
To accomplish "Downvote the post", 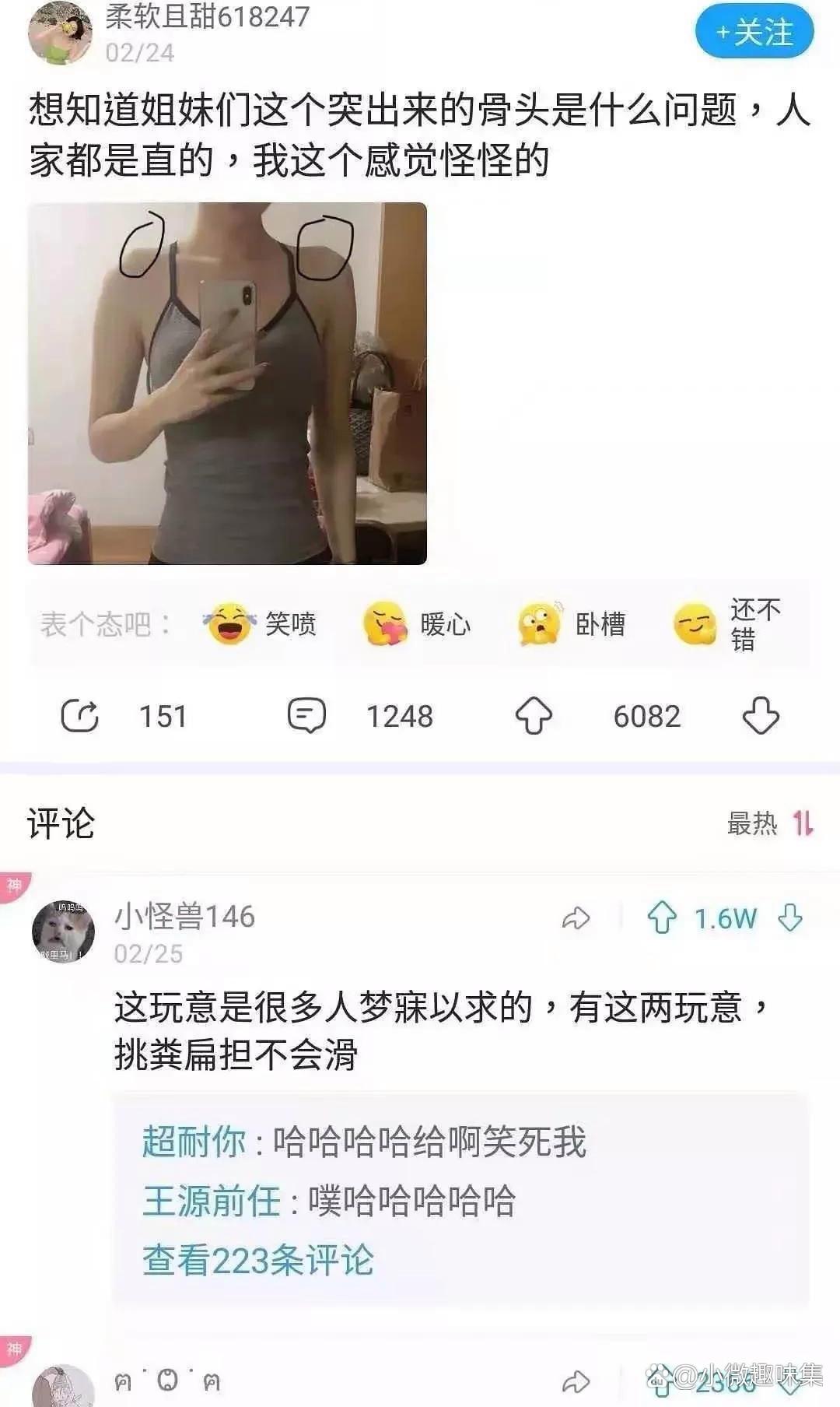I will [x=761, y=716].
